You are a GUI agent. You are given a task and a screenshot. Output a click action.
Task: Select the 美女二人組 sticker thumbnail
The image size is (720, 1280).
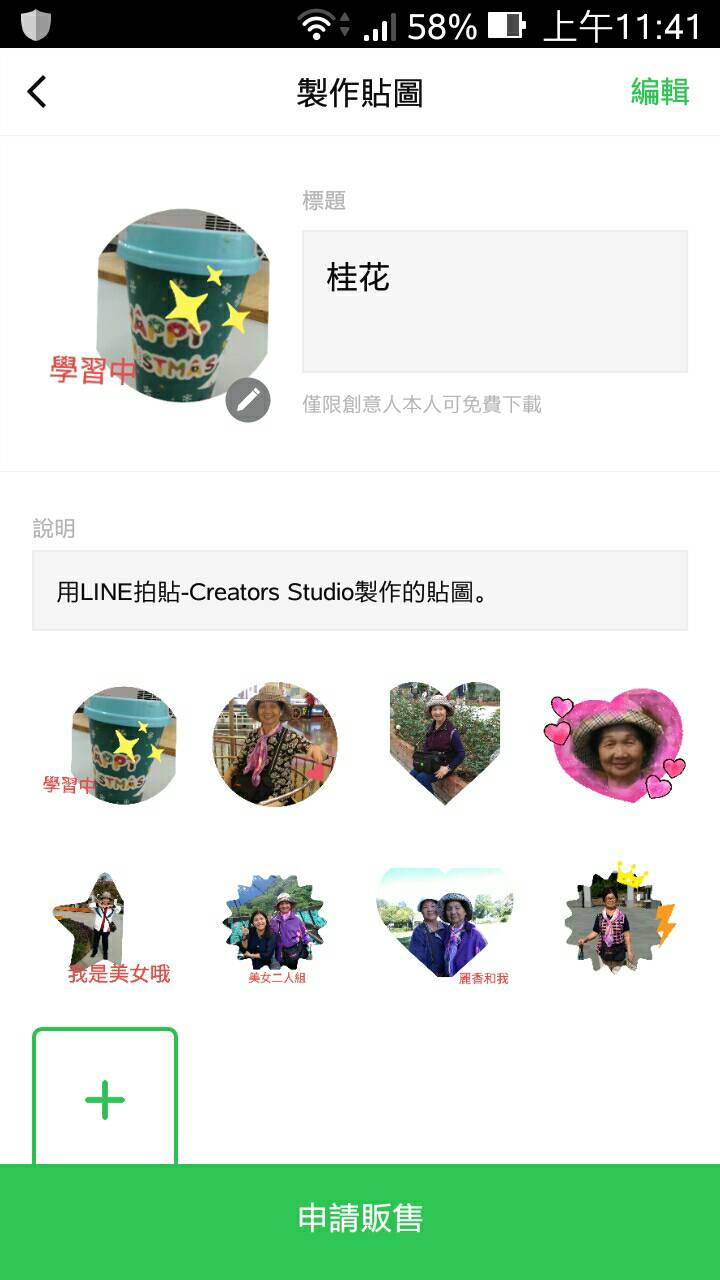tap(274, 920)
